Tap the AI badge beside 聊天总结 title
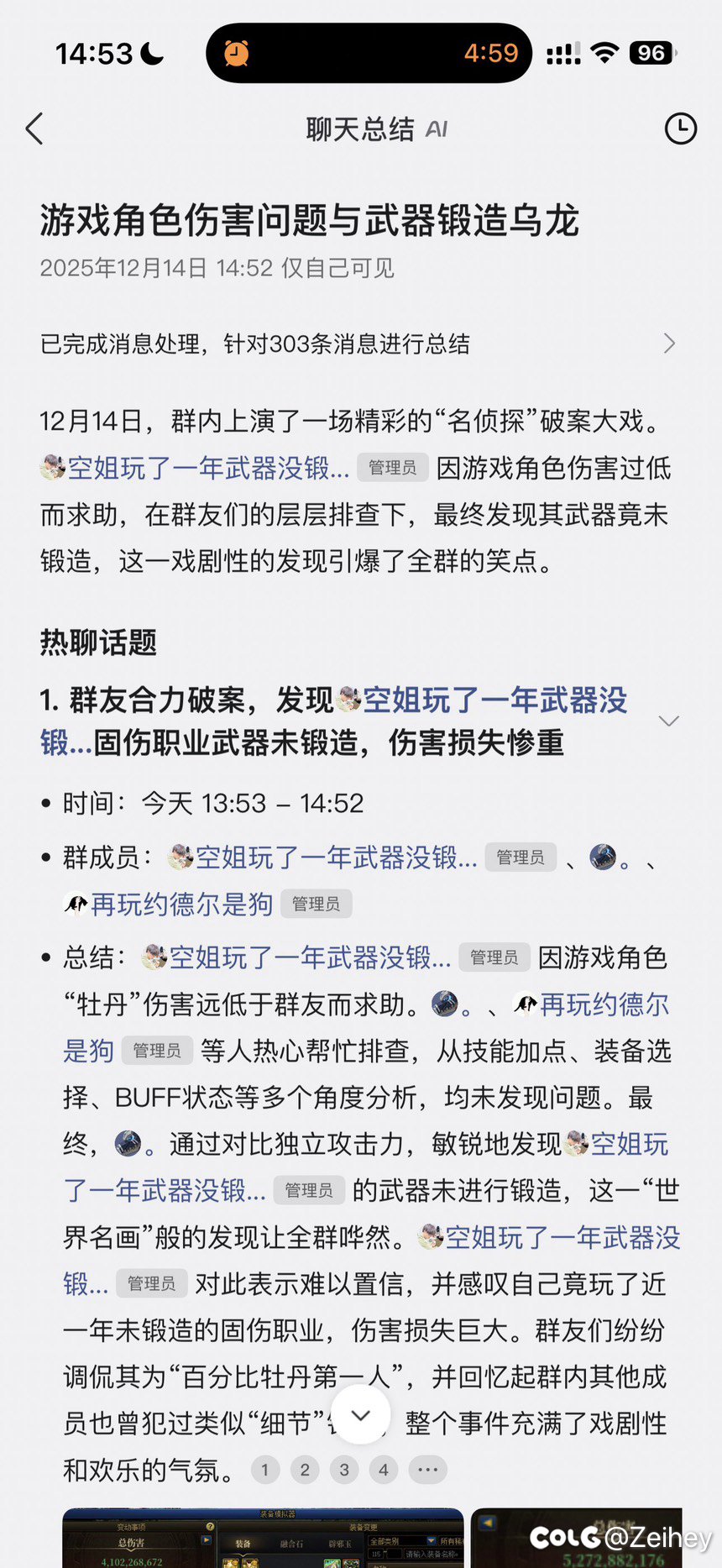Screen dimensions: 722x1568 click(436, 130)
